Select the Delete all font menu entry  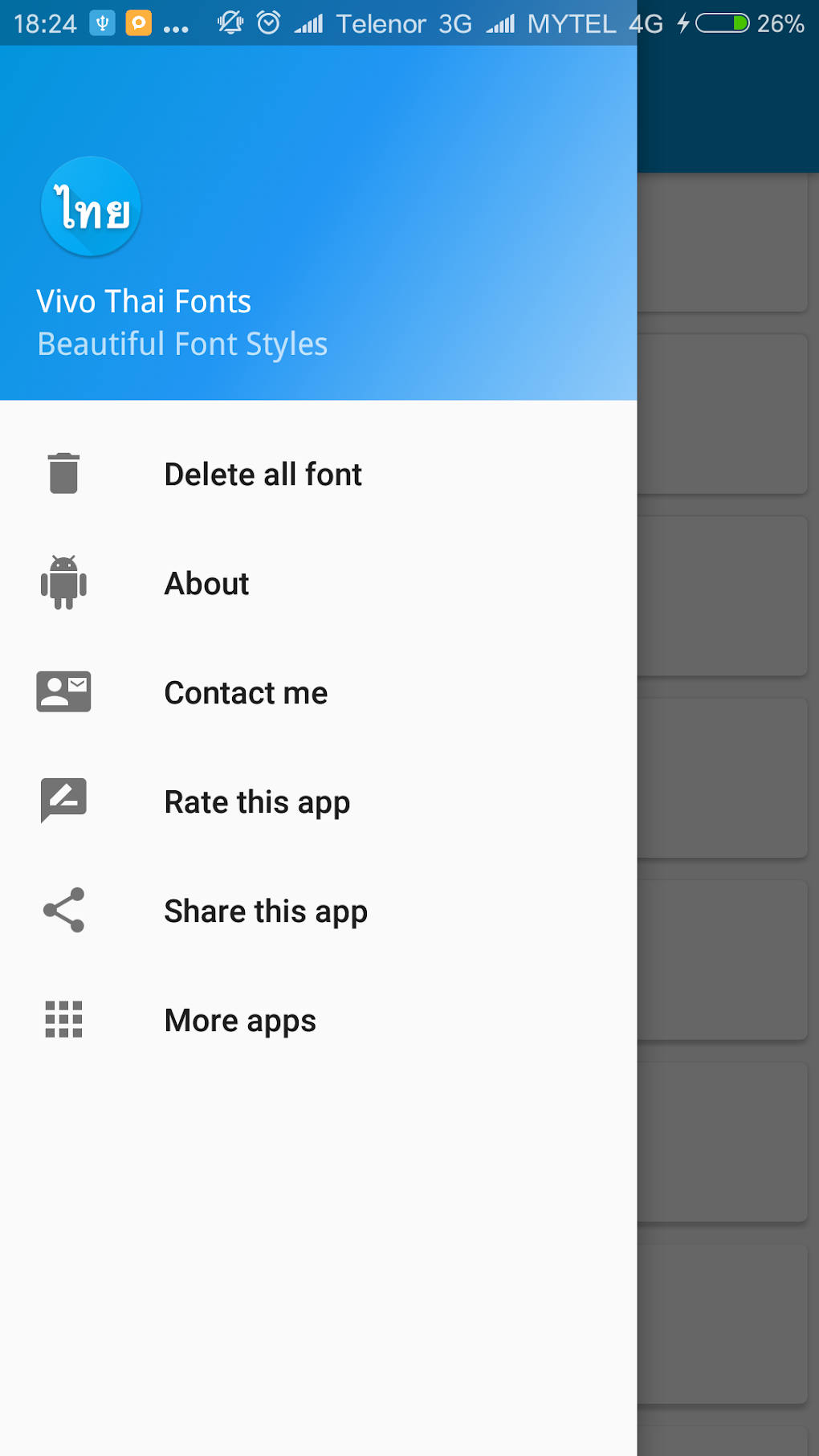click(x=263, y=474)
